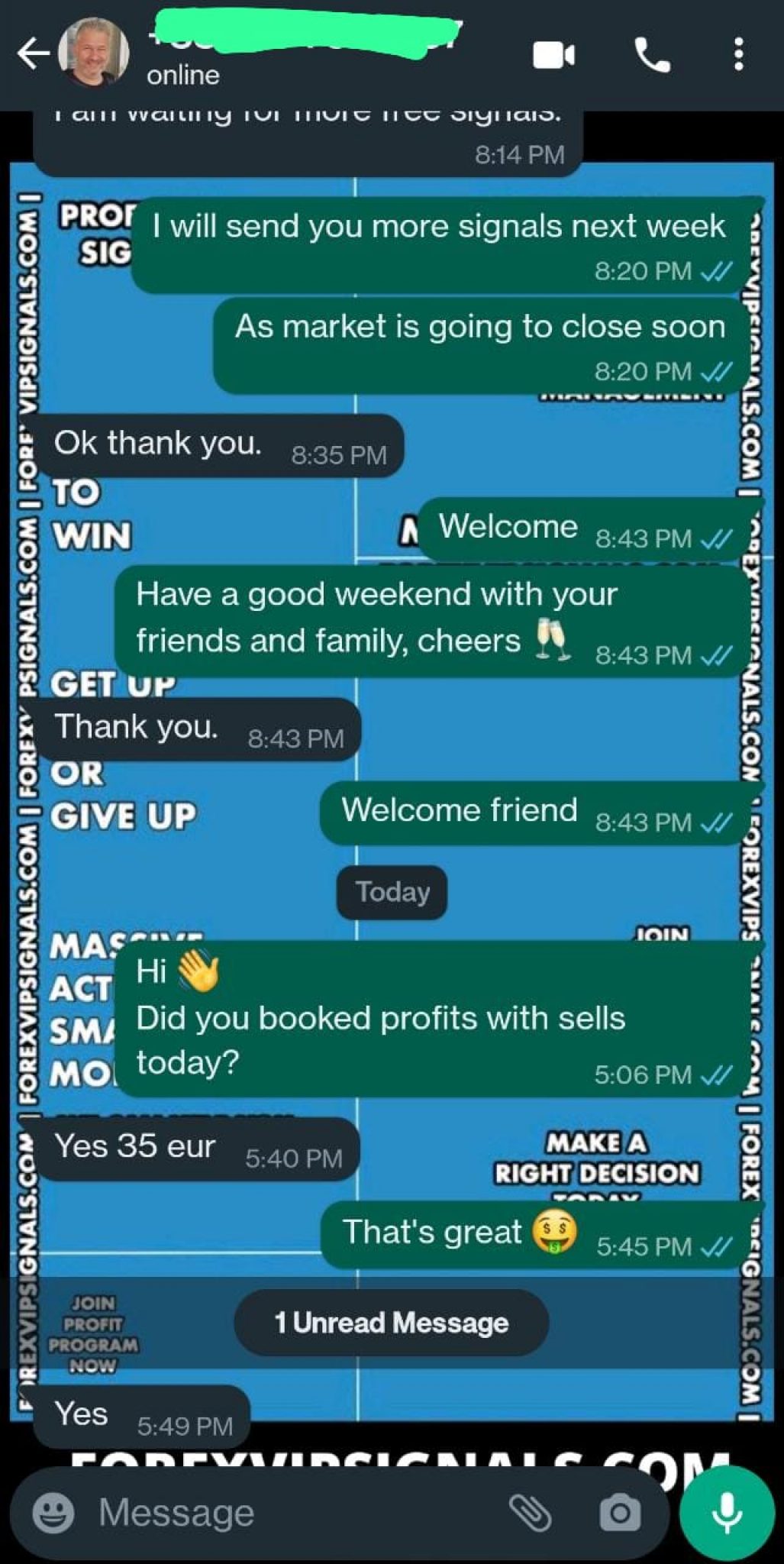
Task: Open the three-dot overflow menu
Action: click(x=737, y=50)
